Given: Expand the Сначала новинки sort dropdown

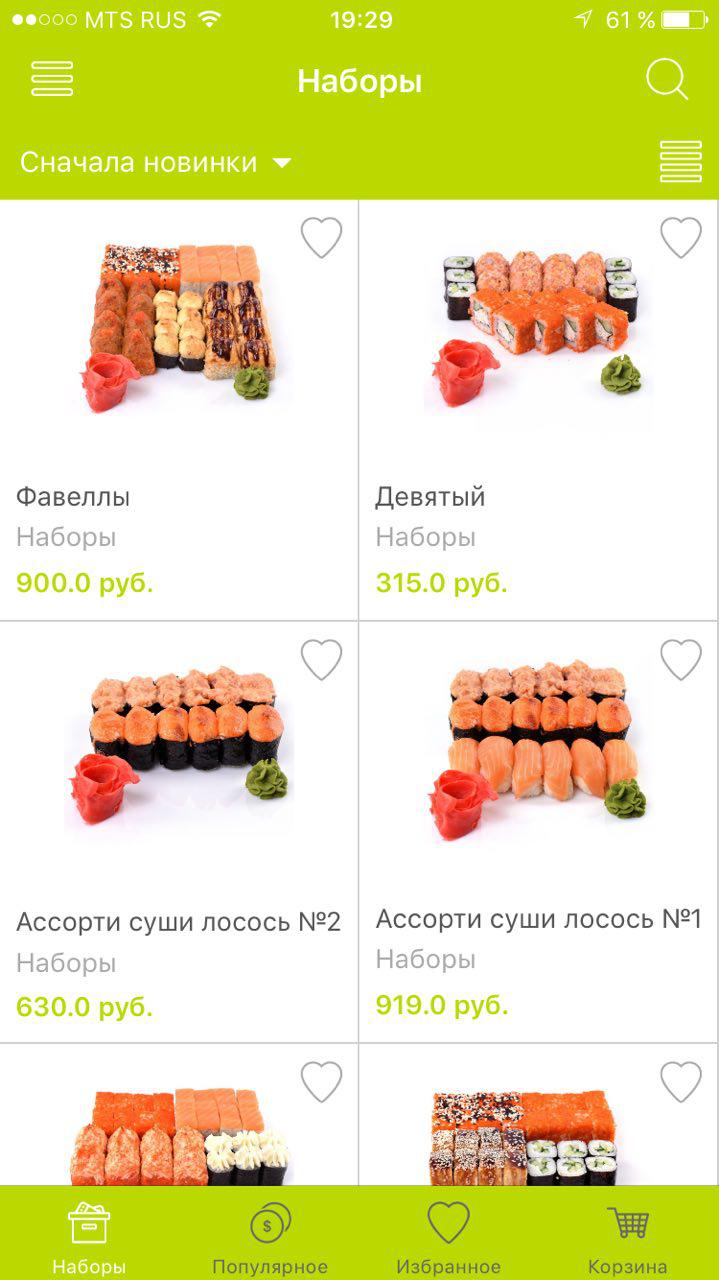Looking at the screenshot, I should pos(155,162).
